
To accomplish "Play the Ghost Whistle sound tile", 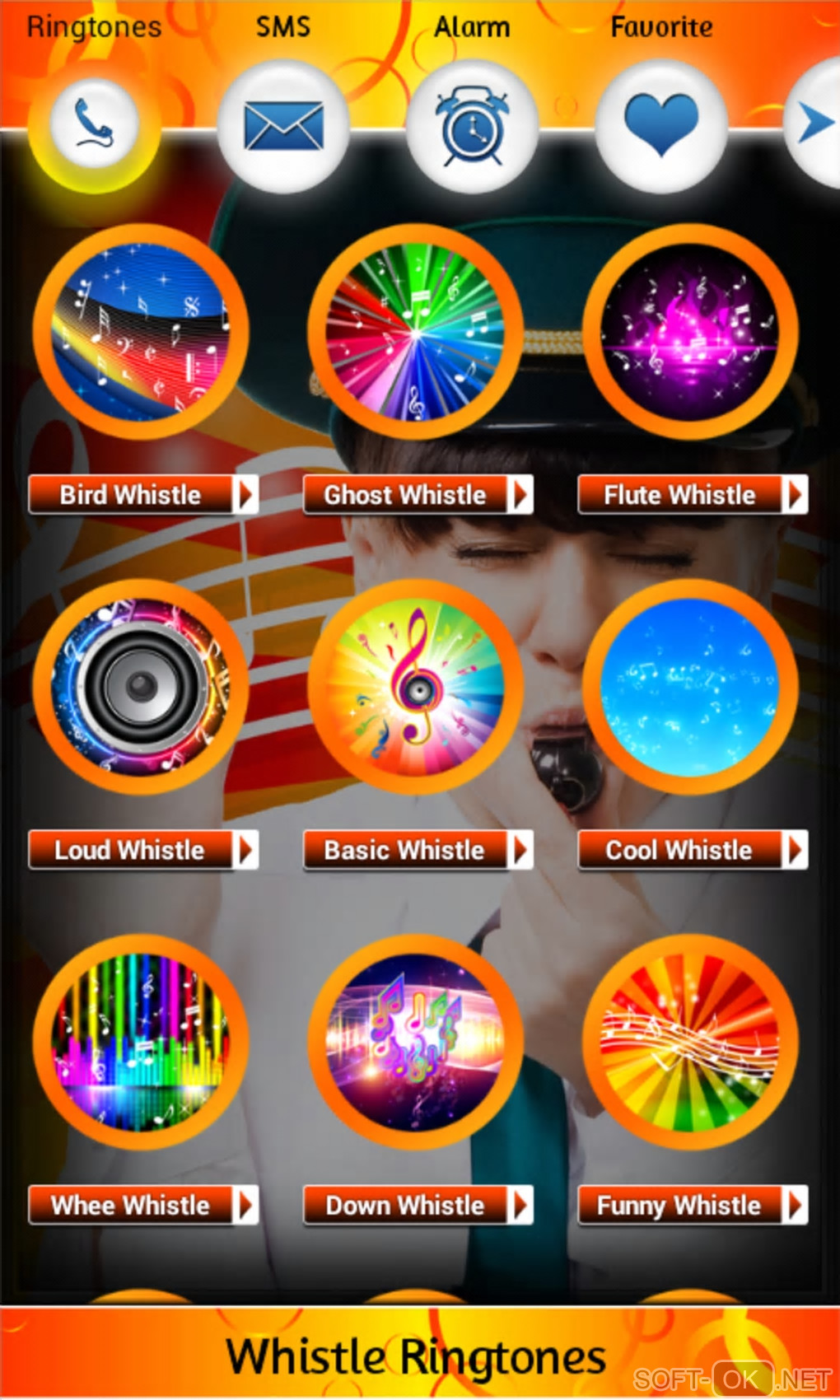I will (416, 331).
